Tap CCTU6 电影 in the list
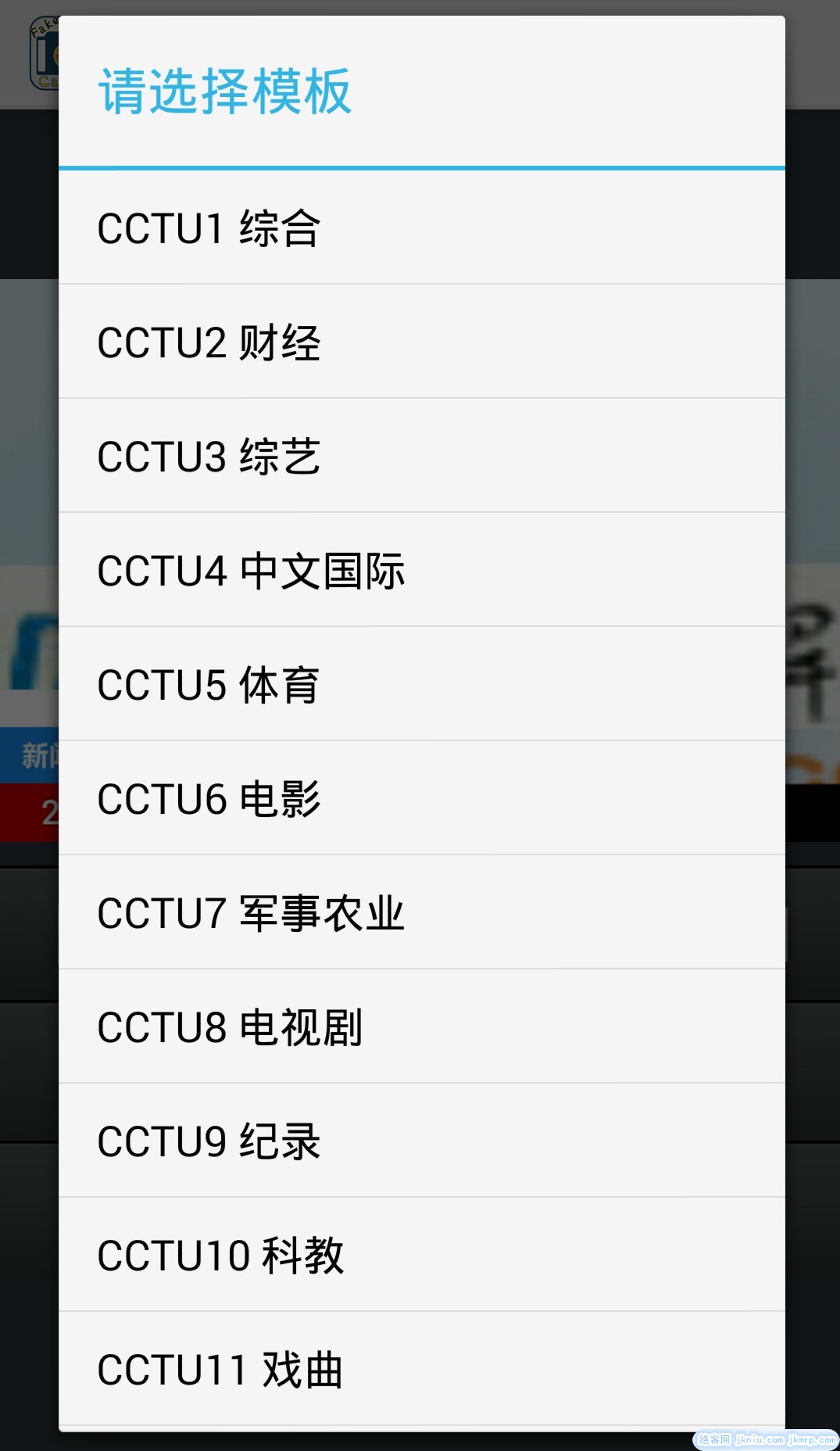Image resolution: width=840 pixels, height=1451 pixels. point(422,799)
